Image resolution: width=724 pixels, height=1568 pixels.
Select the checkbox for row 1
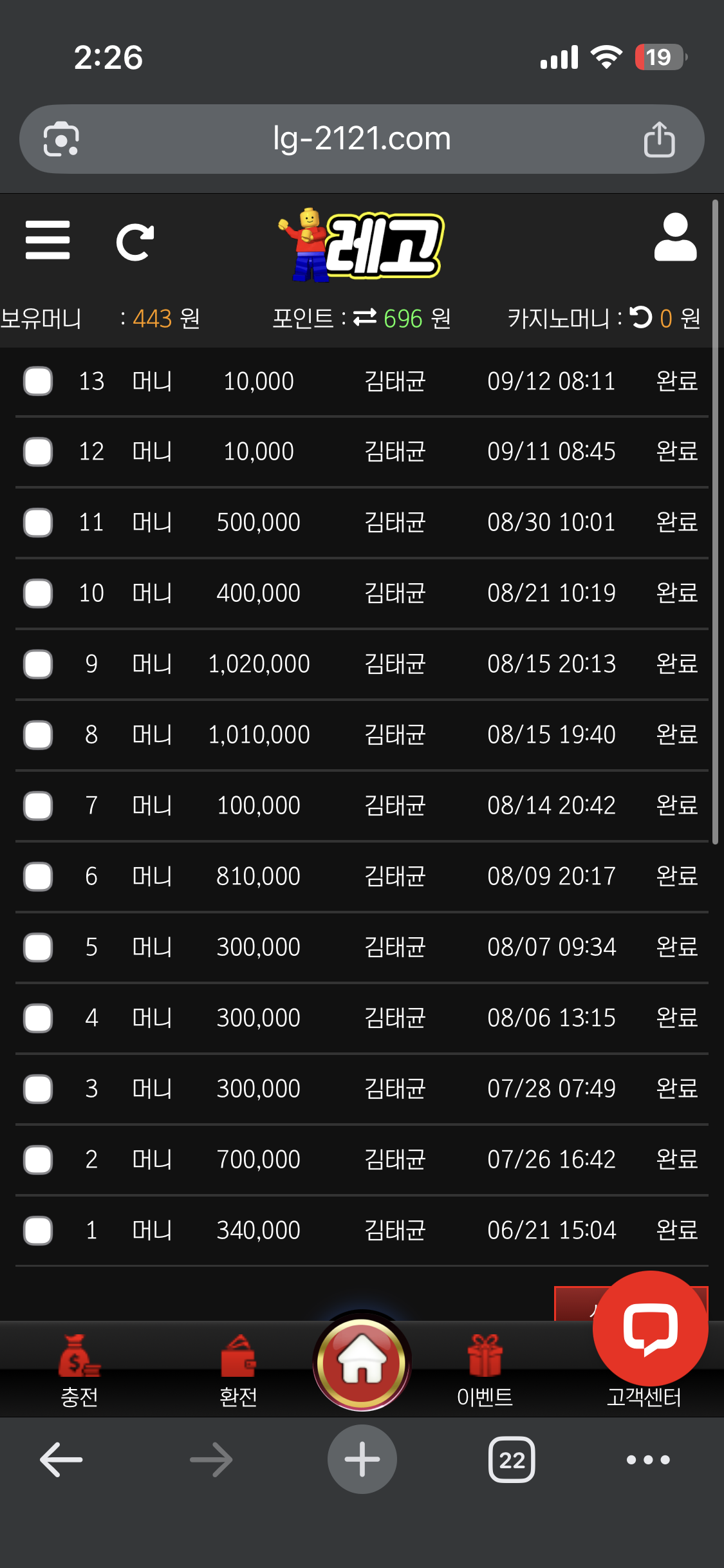pyautogui.click(x=38, y=1230)
